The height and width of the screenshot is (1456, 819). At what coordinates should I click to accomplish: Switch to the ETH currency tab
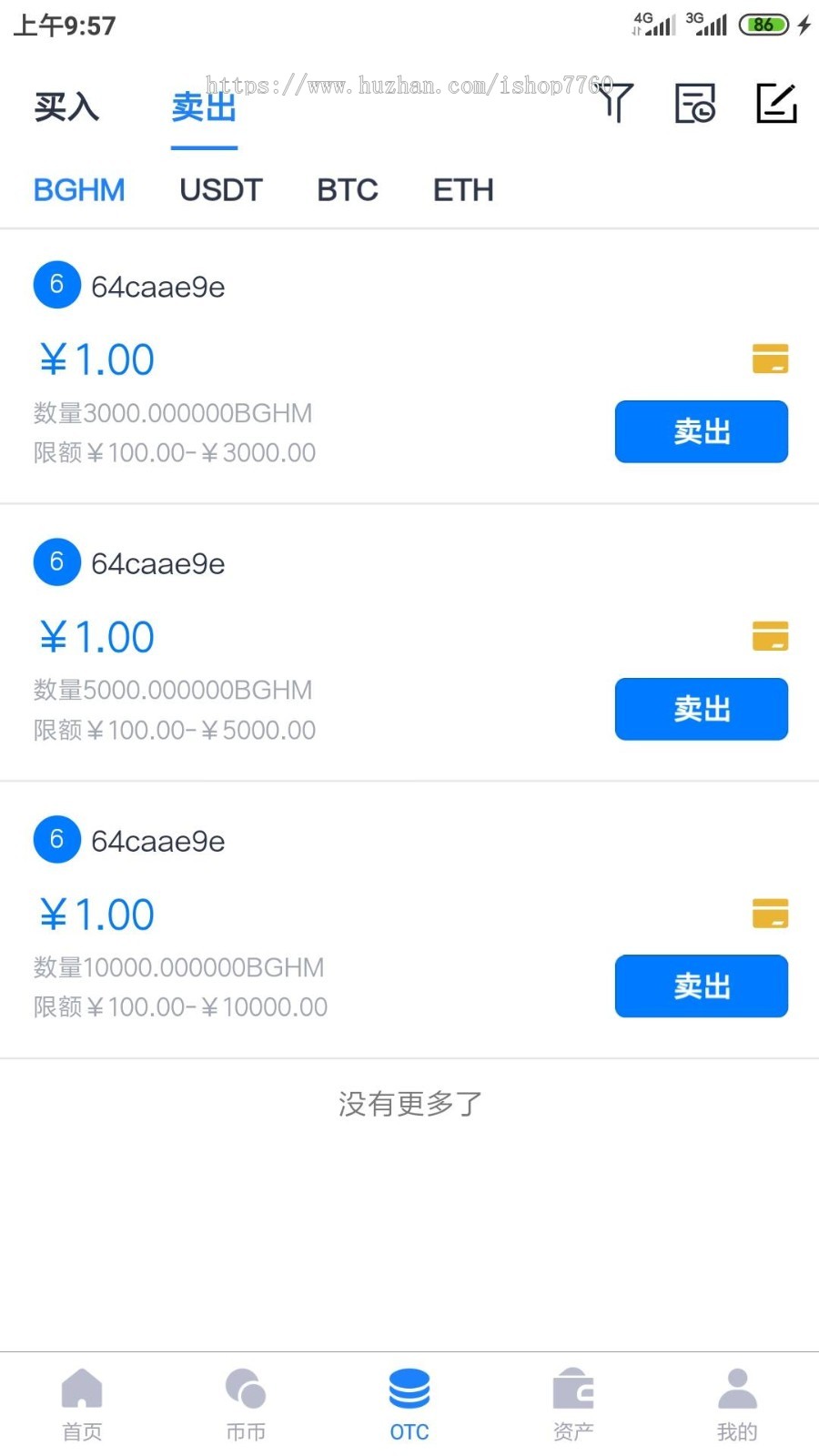click(462, 190)
